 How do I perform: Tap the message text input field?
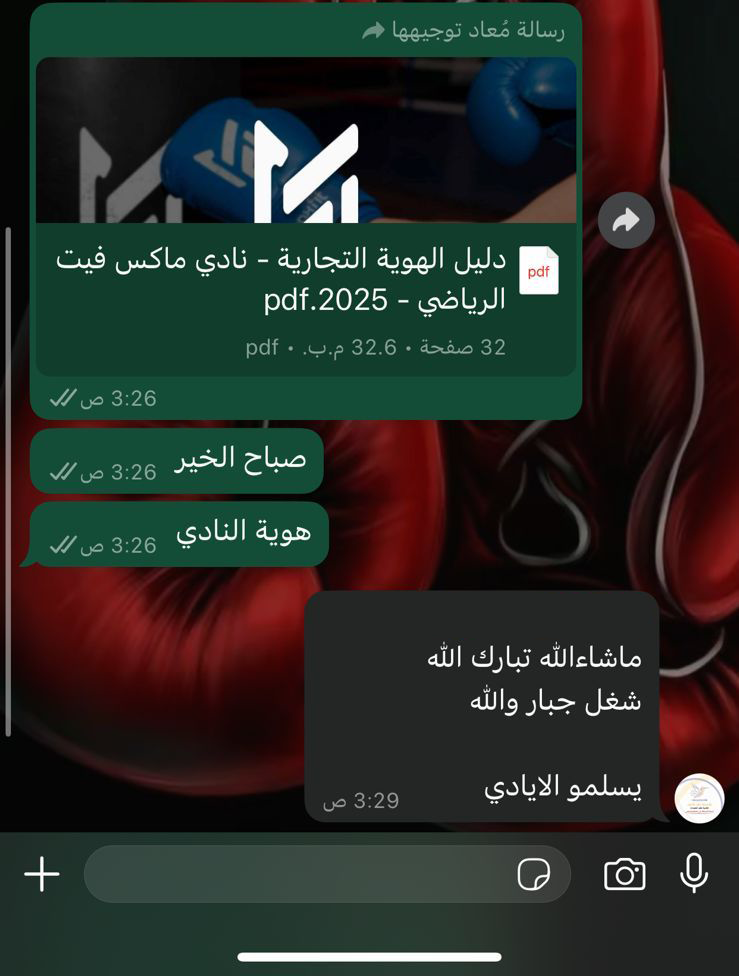pos(300,875)
